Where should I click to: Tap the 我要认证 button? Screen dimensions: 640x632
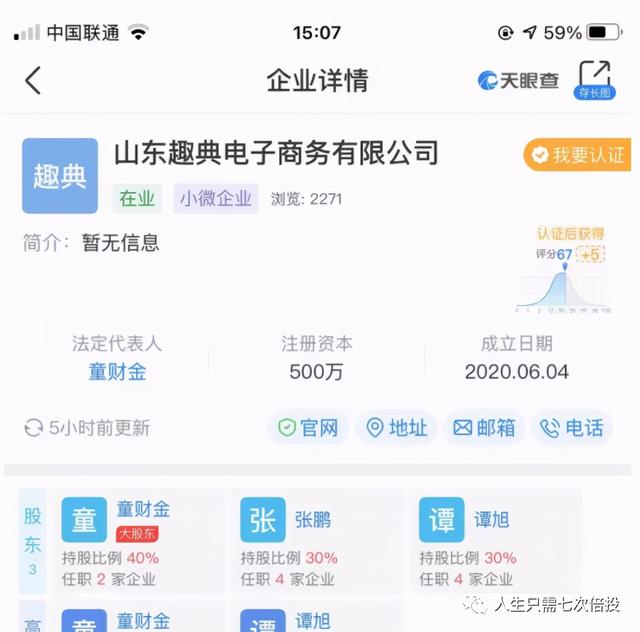(x=578, y=155)
